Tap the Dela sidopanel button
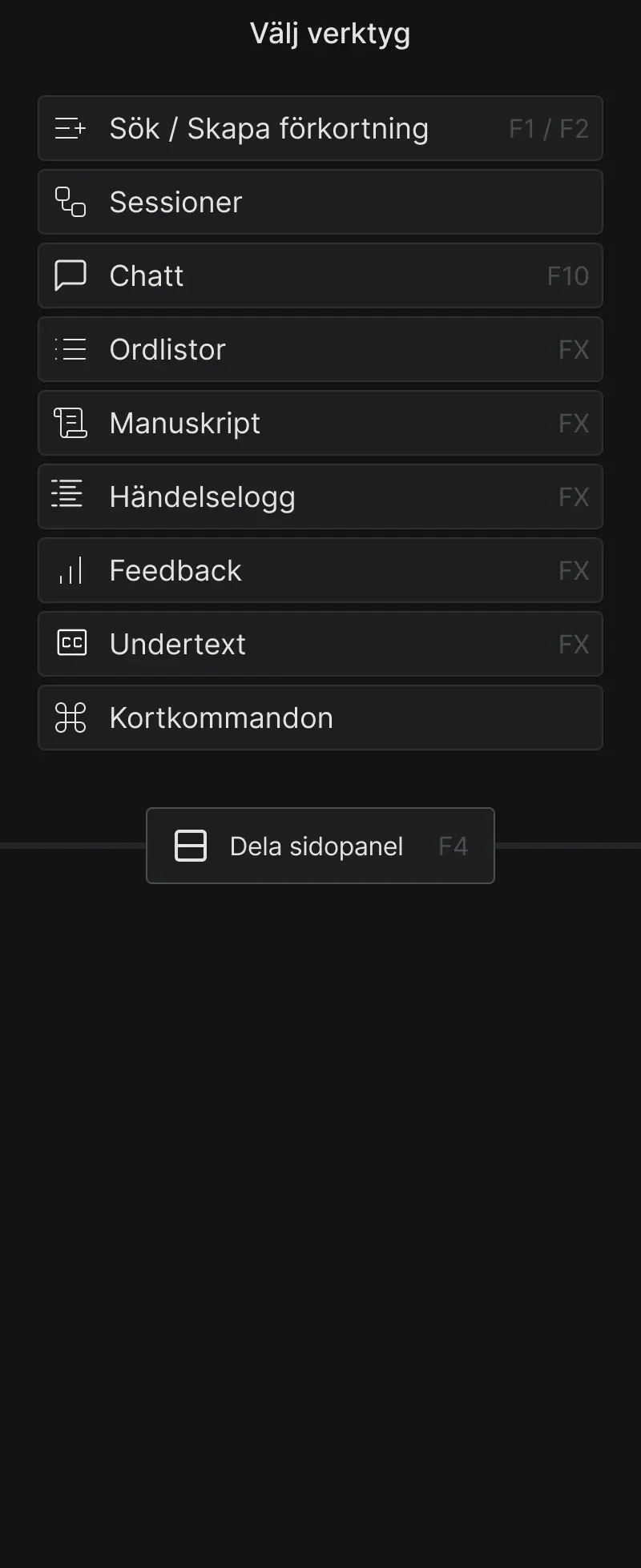Screen dimensions: 641x1568 pyautogui.click(x=320, y=846)
